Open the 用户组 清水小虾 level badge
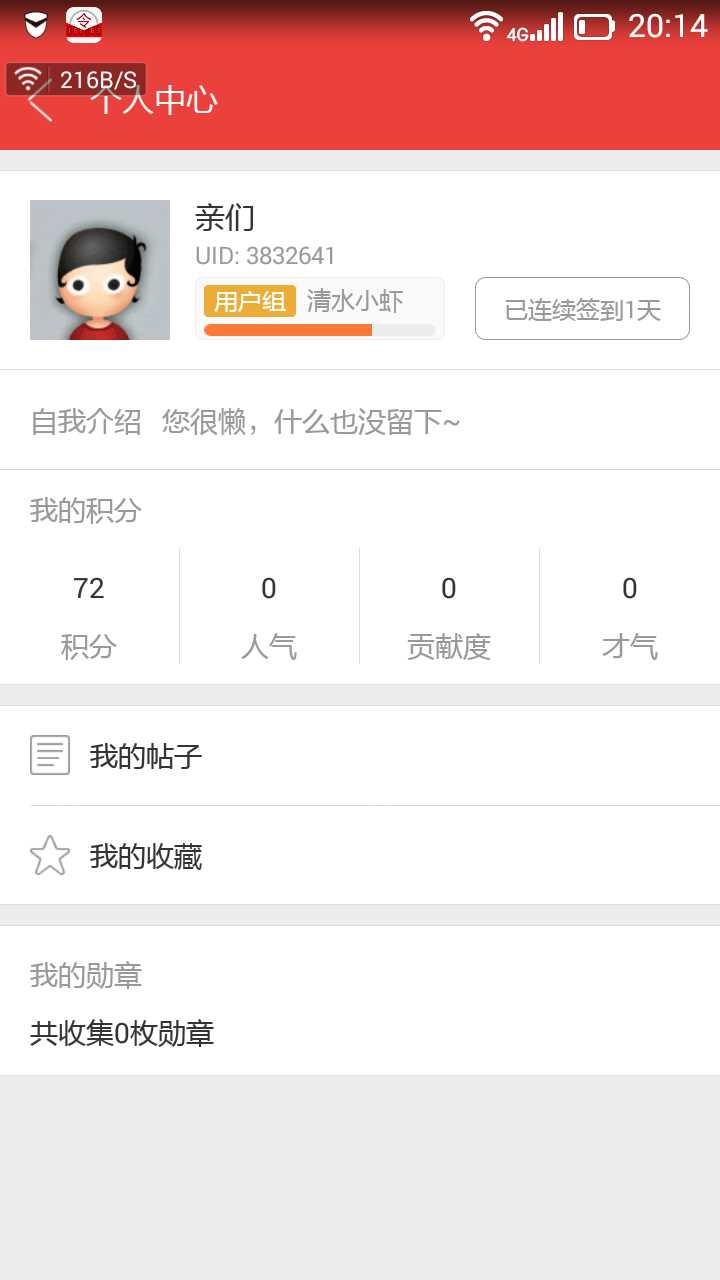 [320, 308]
